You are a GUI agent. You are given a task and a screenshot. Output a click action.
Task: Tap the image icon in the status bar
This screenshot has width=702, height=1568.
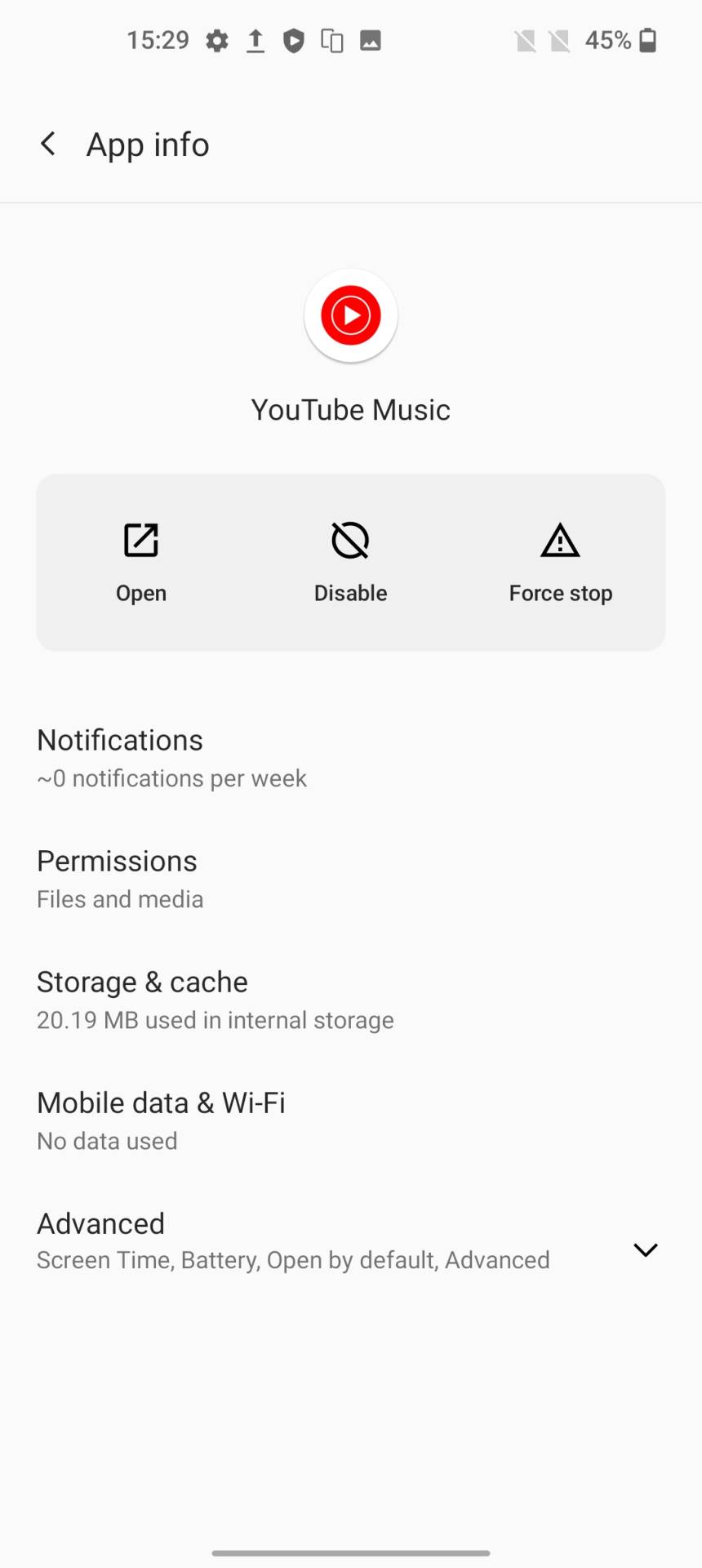pyautogui.click(x=371, y=40)
